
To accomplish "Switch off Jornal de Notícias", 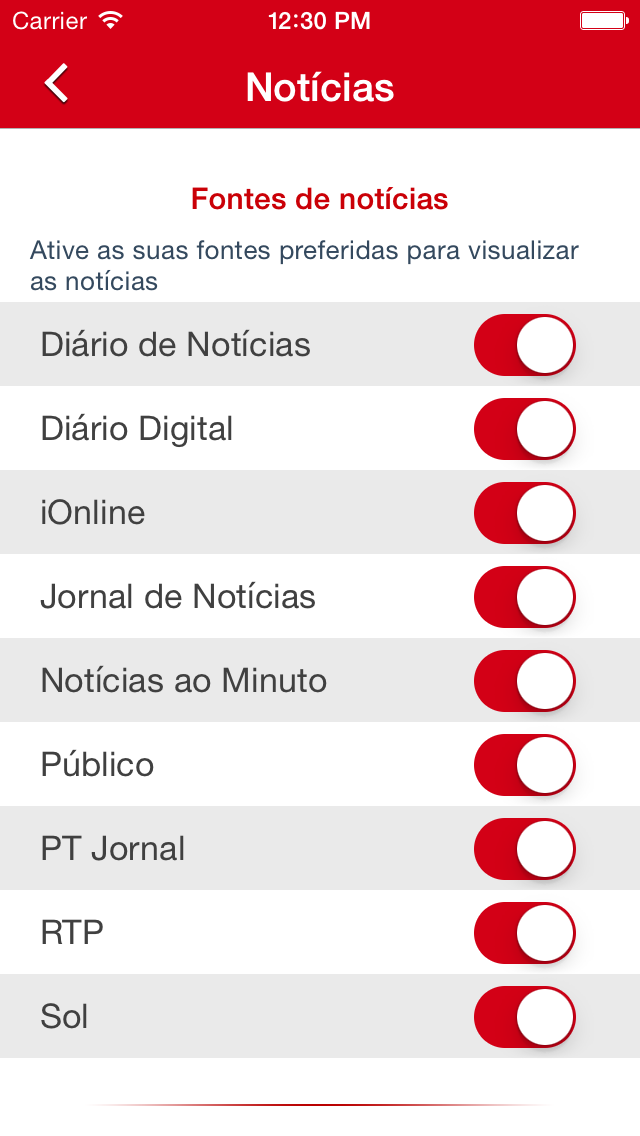I will (x=525, y=597).
